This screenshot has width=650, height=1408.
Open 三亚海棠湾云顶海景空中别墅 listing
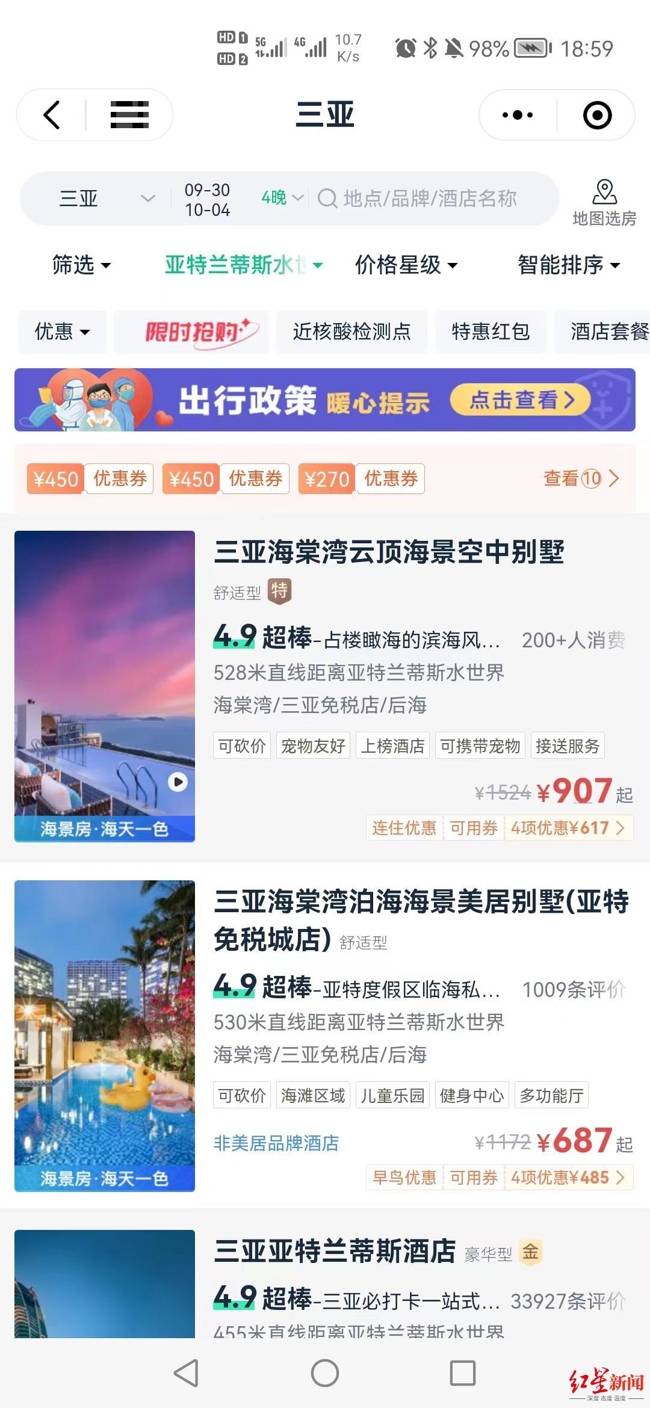coord(389,551)
